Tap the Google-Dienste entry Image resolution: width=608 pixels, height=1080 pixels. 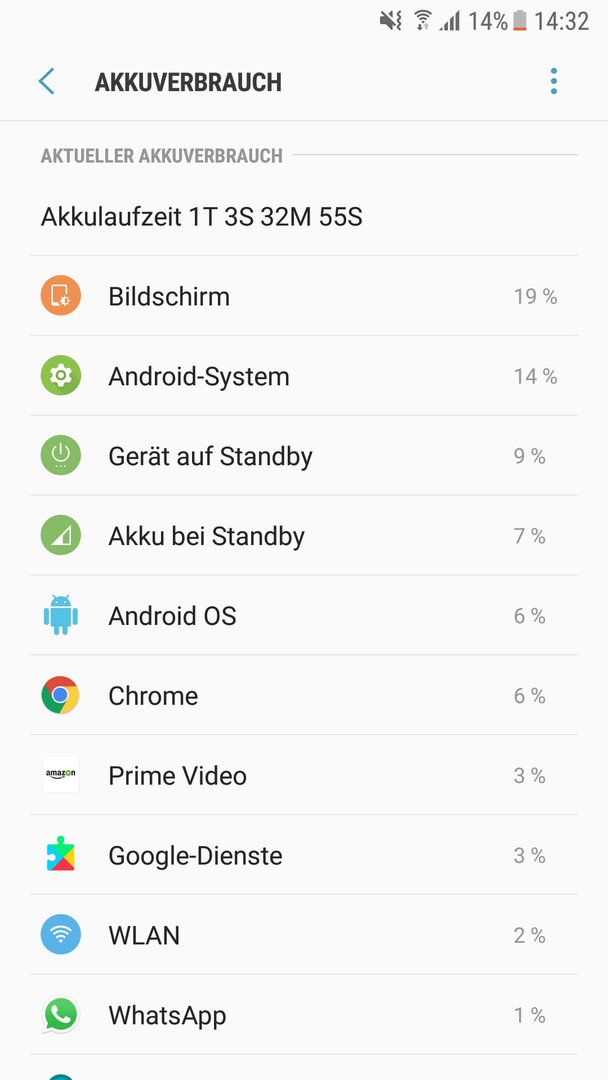tap(304, 855)
